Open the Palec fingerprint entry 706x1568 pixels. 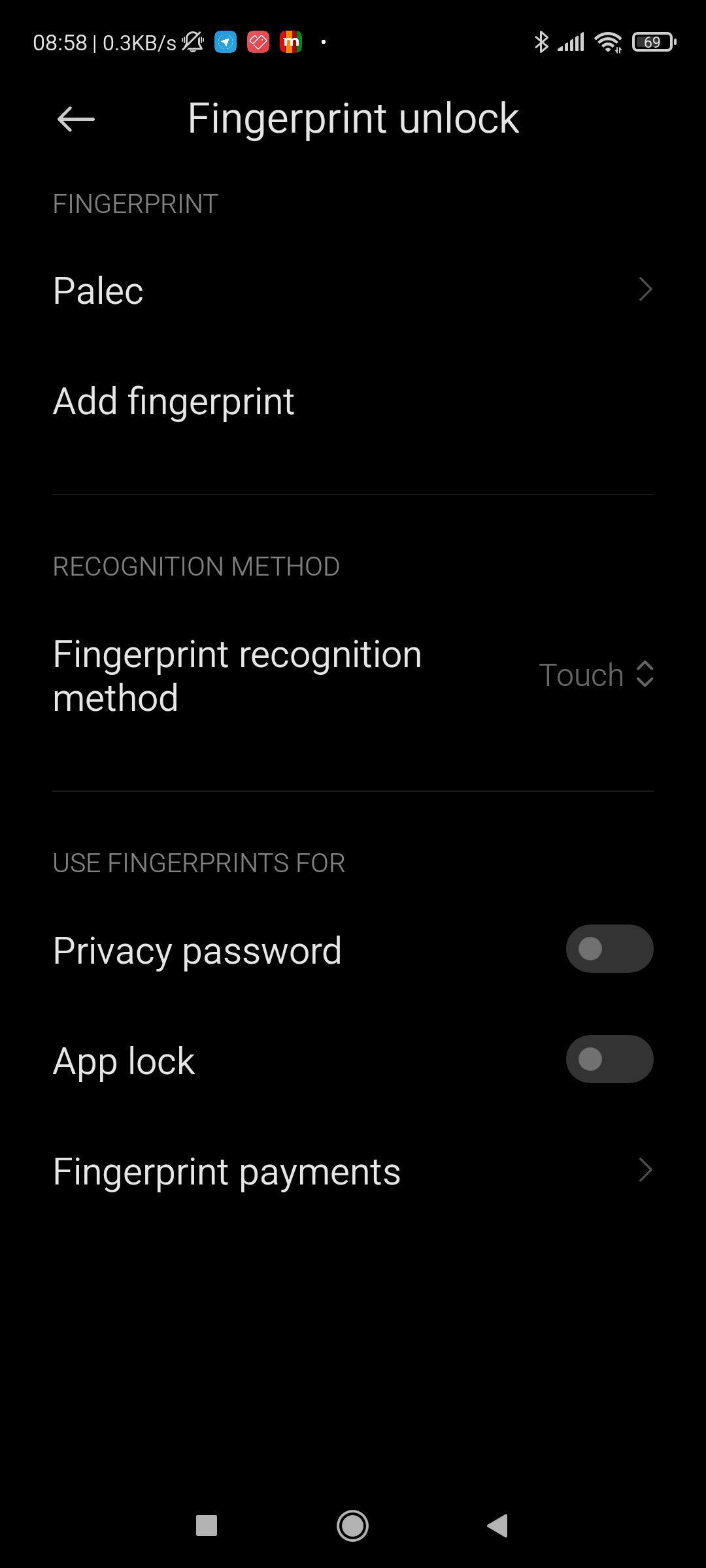[x=353, y=290]
